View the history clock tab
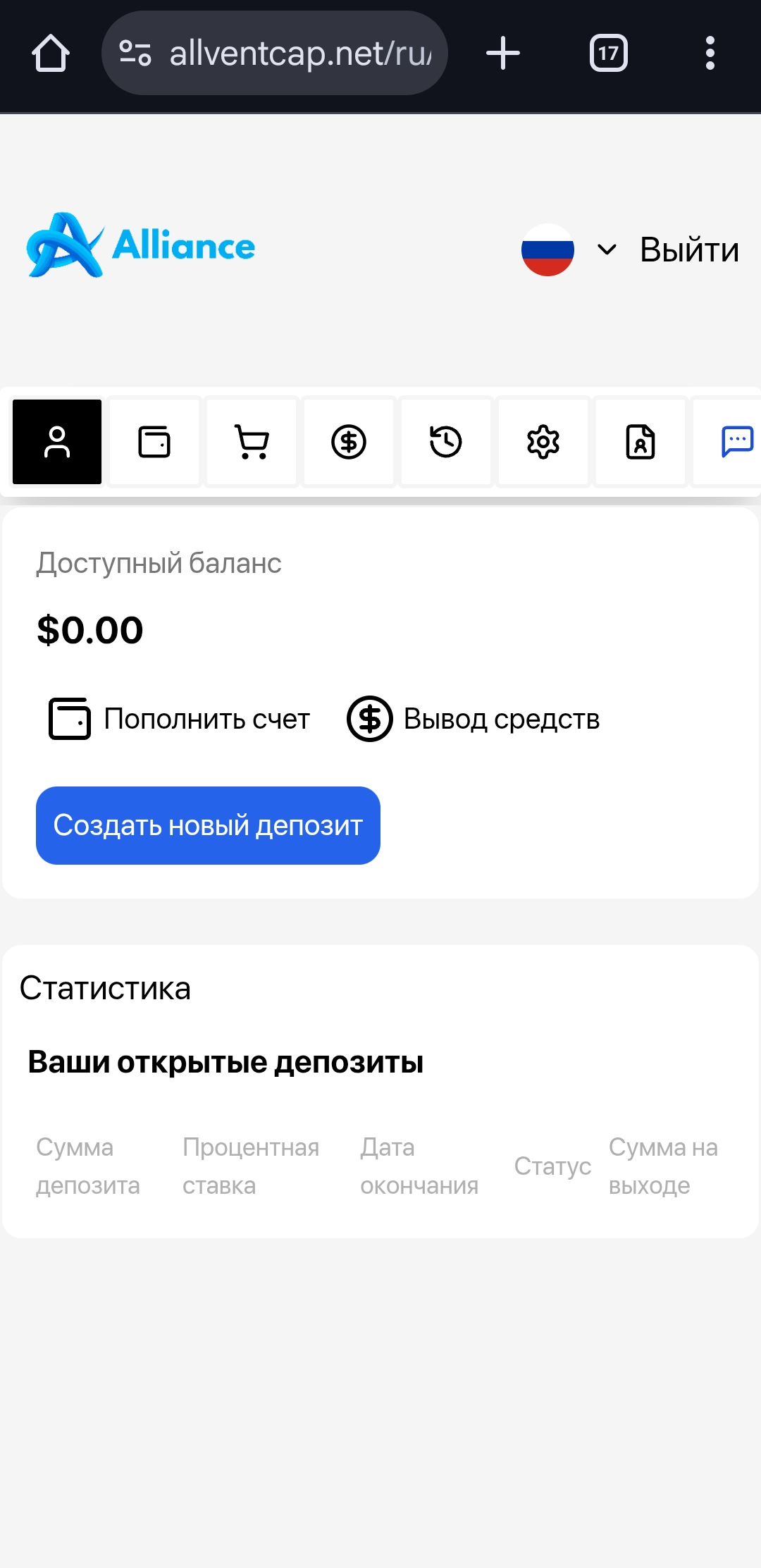761x1568 pixels. pos(446,442)
